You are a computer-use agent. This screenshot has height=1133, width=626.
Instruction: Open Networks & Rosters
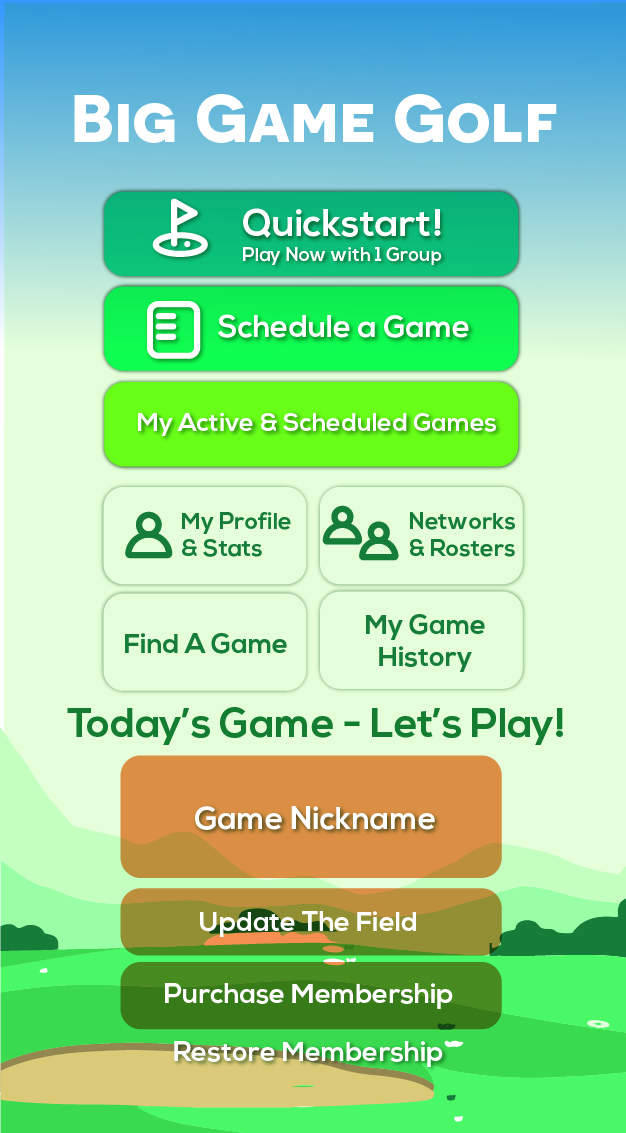421,535
